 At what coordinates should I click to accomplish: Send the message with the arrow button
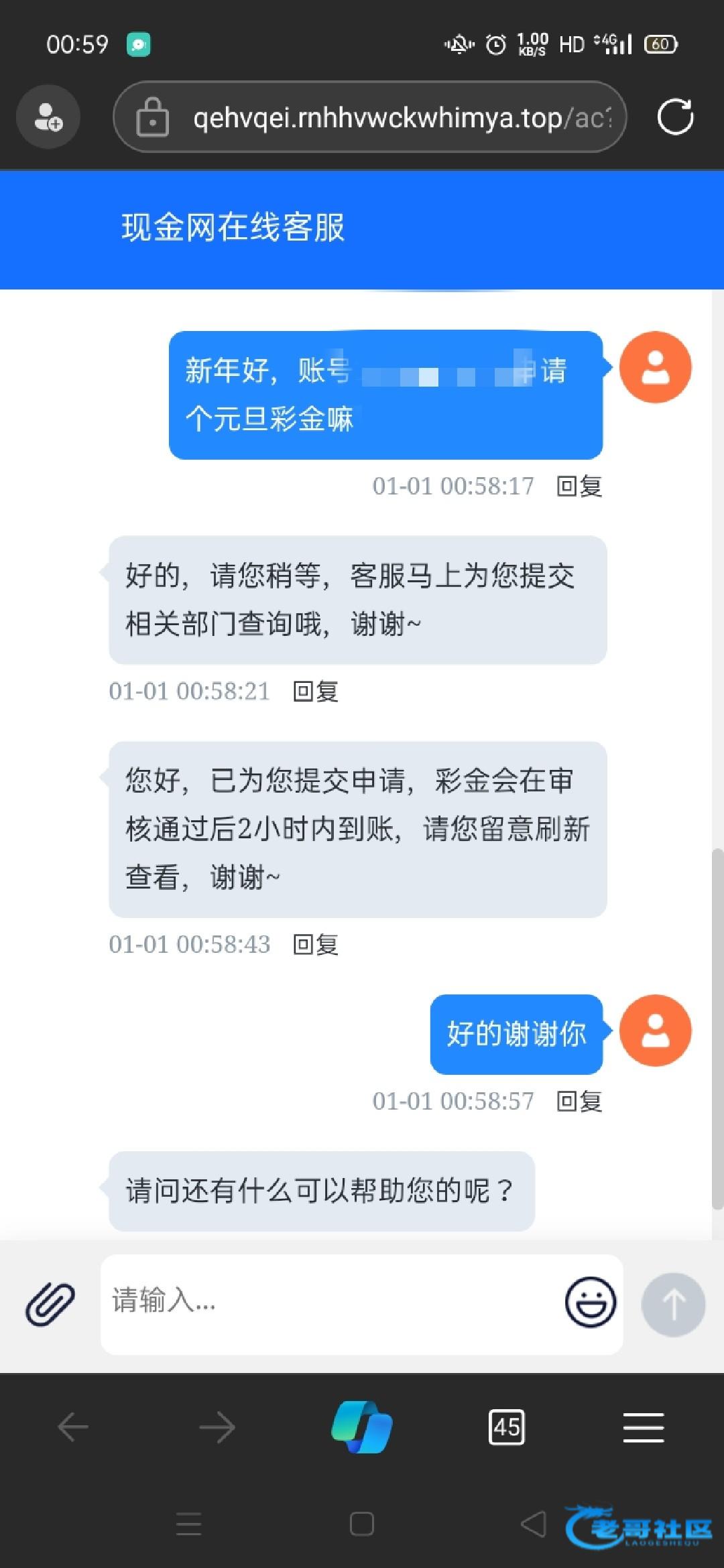click(673, 1304)
